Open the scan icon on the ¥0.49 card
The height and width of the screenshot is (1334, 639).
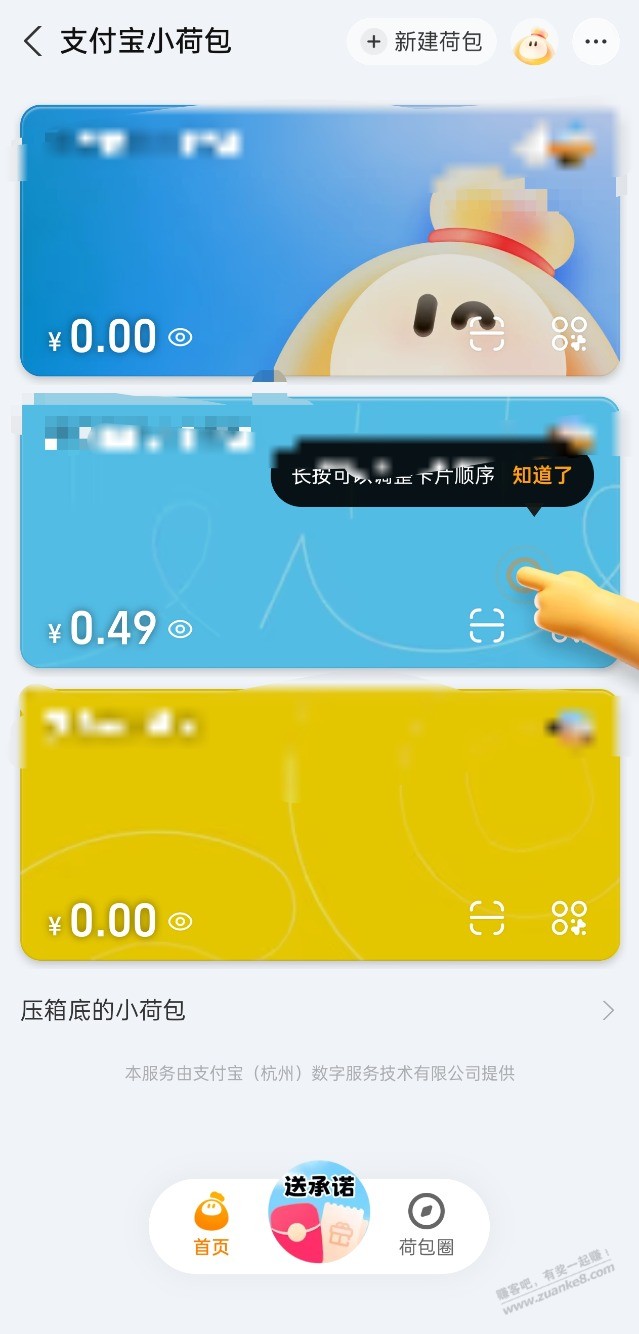tap(487, 626)
